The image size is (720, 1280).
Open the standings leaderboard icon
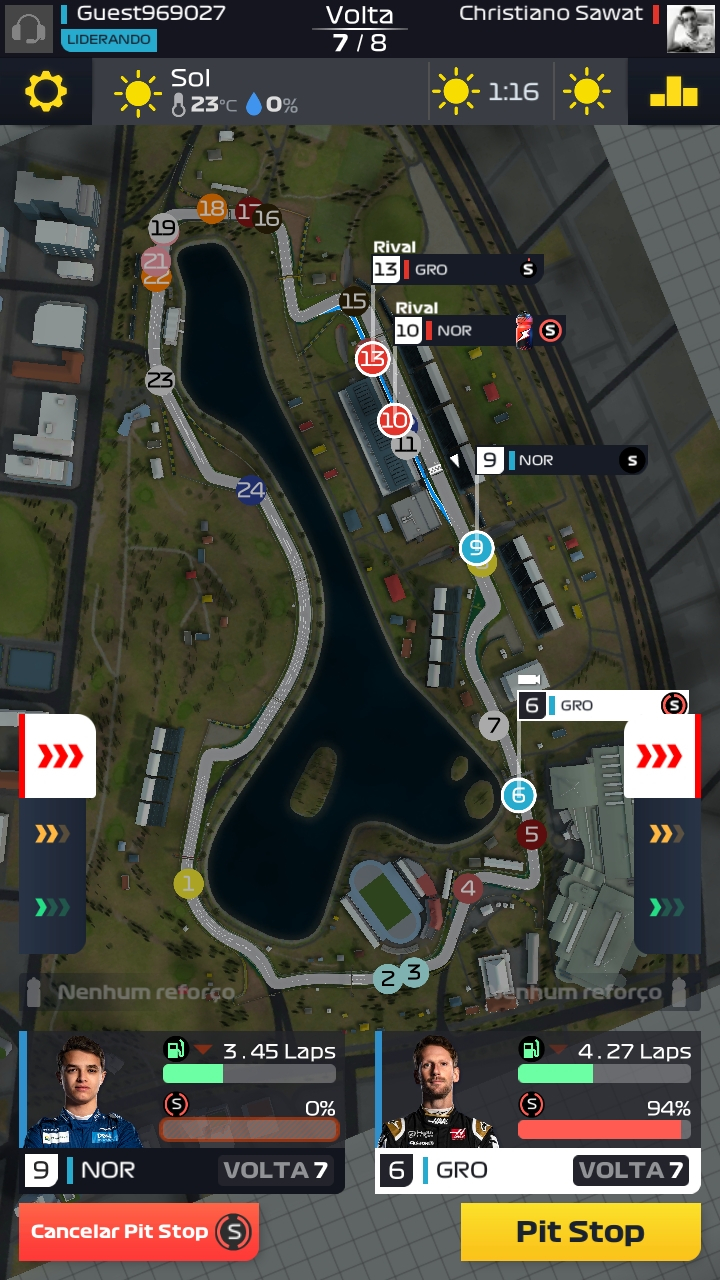[x=673, y=92]
